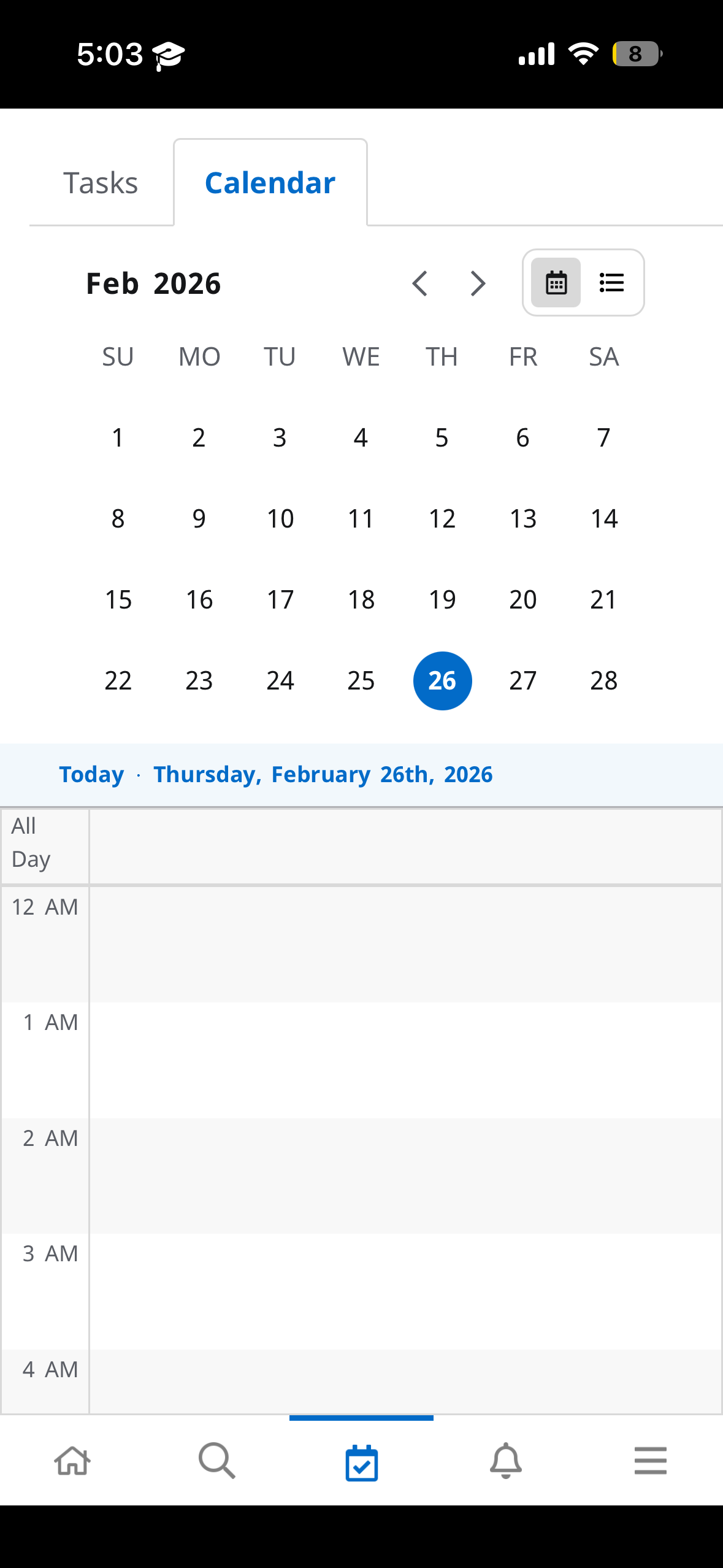Viewport: 723px width, 1568px height.
Task: Open the hamburger menu
Action: tap(651, 1461)
